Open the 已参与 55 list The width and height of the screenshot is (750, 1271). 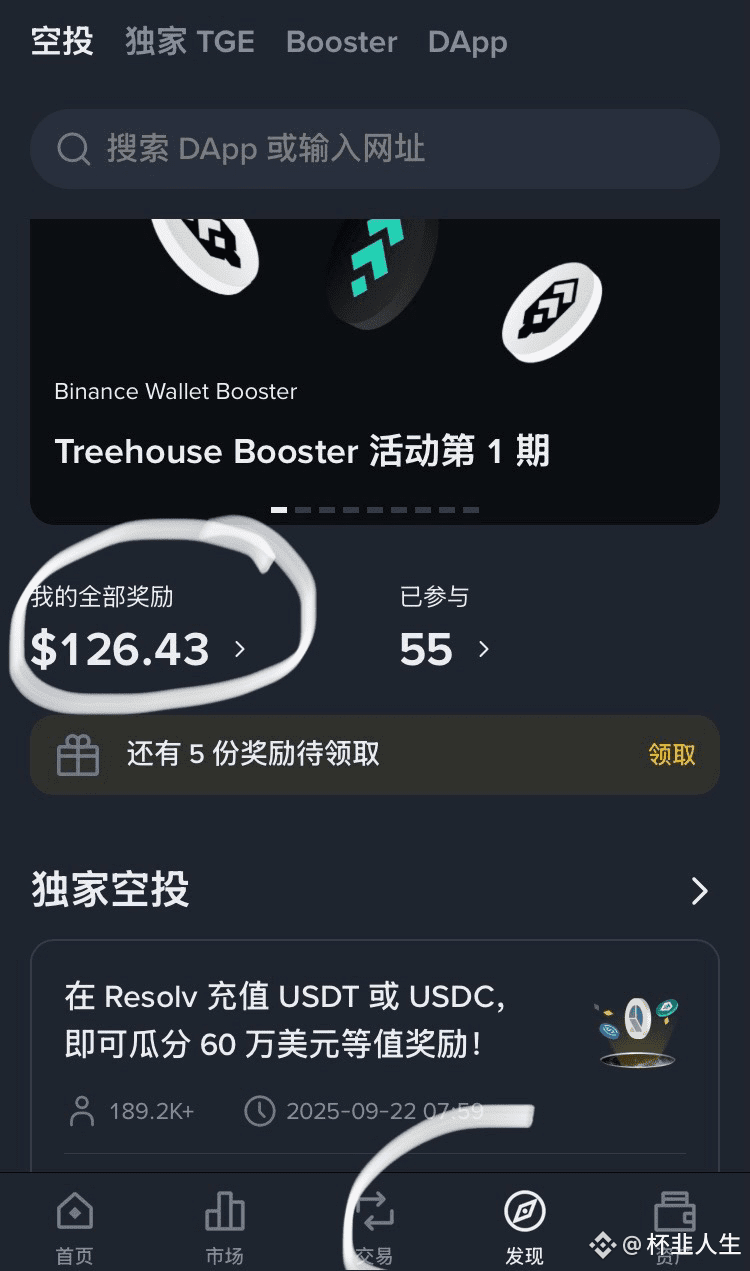pyautogui.click(x=445, y=648)
